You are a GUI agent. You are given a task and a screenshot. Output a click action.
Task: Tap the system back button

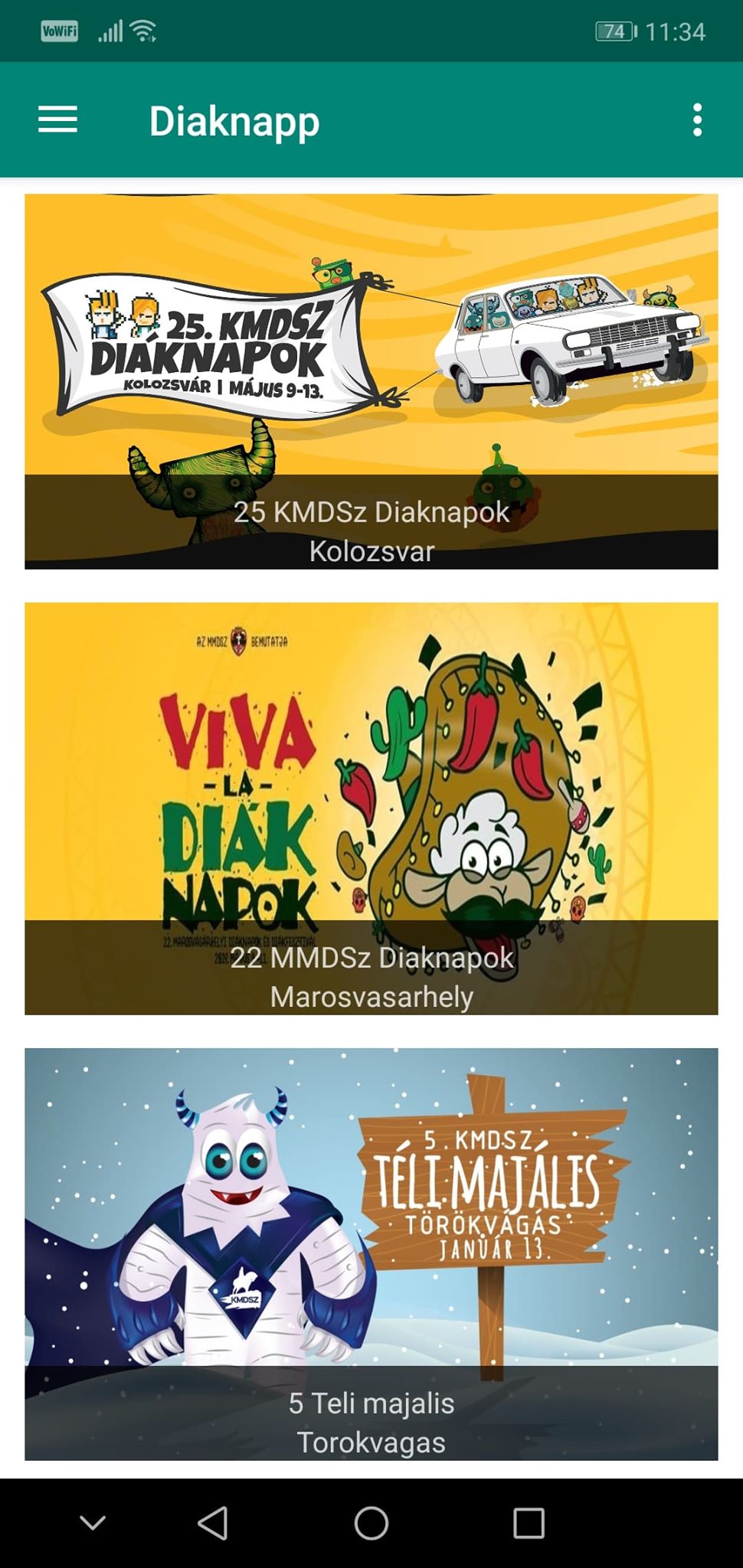213,1523
